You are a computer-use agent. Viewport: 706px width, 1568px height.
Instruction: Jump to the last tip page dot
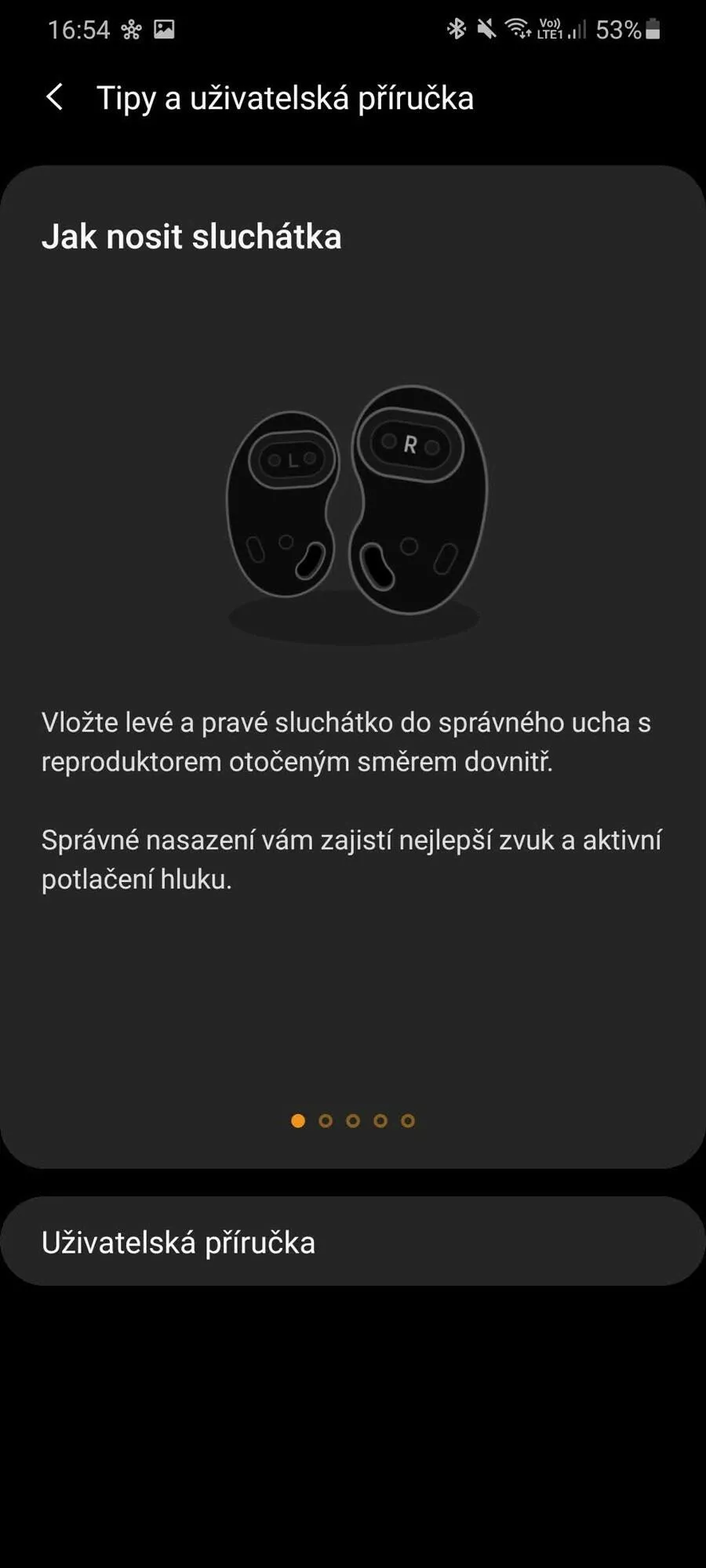pyautogui.click(x=408, y=1121)
